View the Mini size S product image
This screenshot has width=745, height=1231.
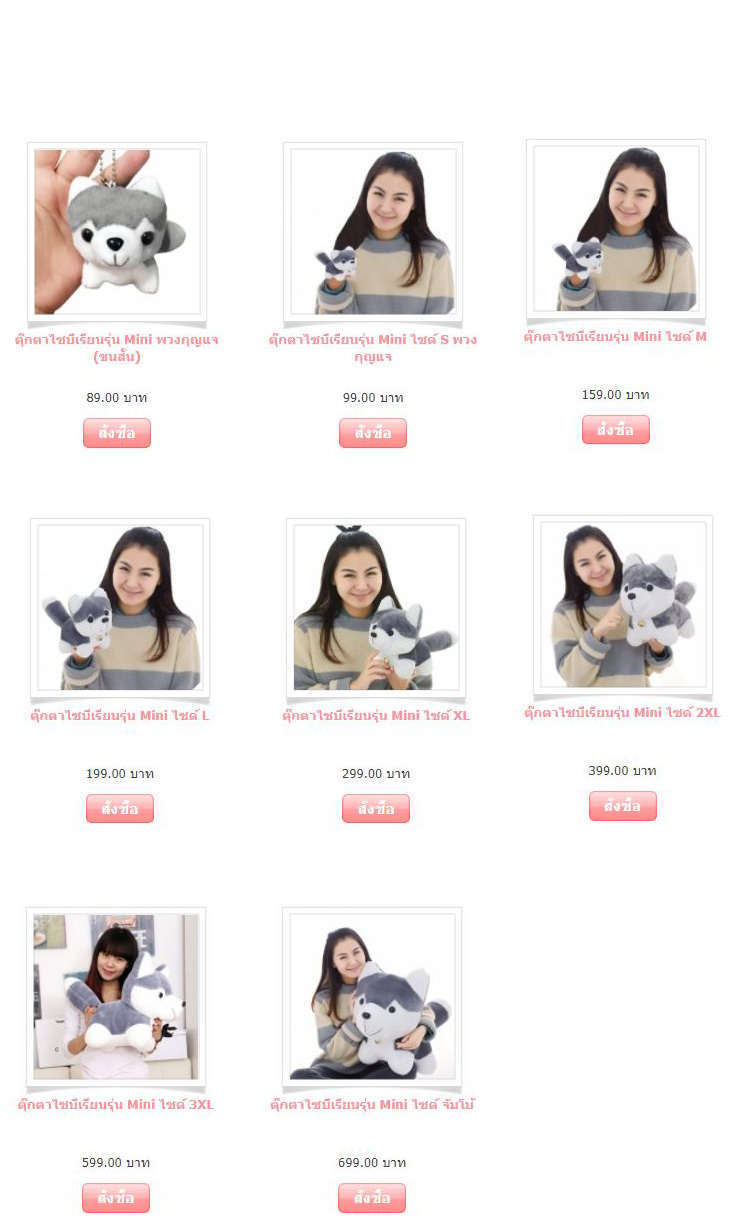pyautogui.click(x=373, y=232)
